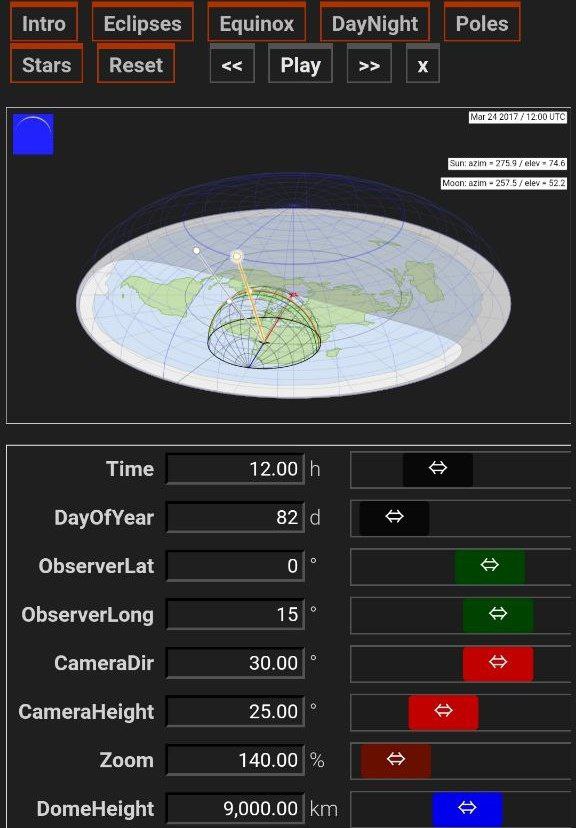Viewport: 576px width, 828px height.
Task: Start the Eclipses demo
Action: point(143,23)
